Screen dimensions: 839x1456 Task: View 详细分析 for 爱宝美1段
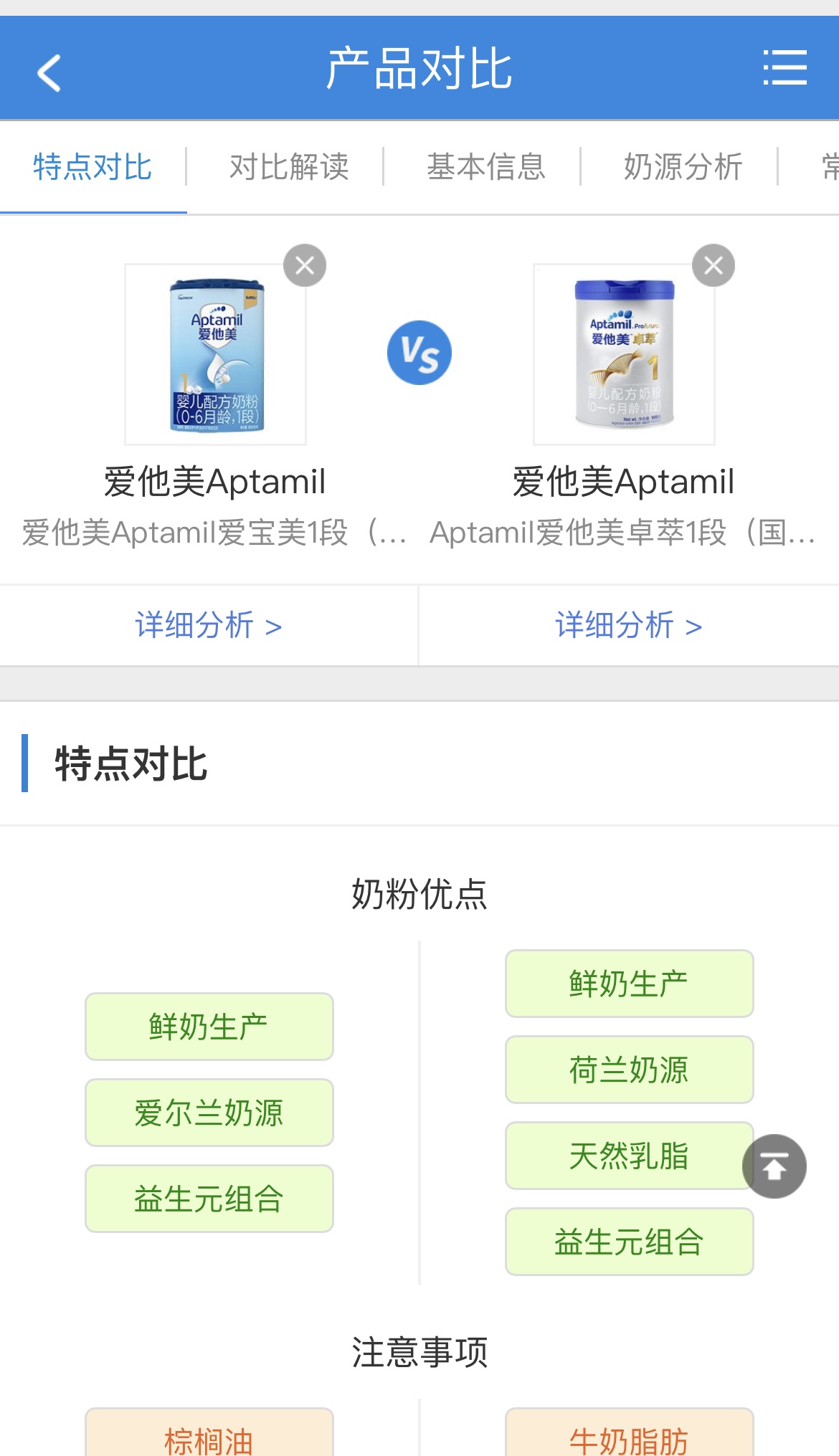tap(208, 625)
